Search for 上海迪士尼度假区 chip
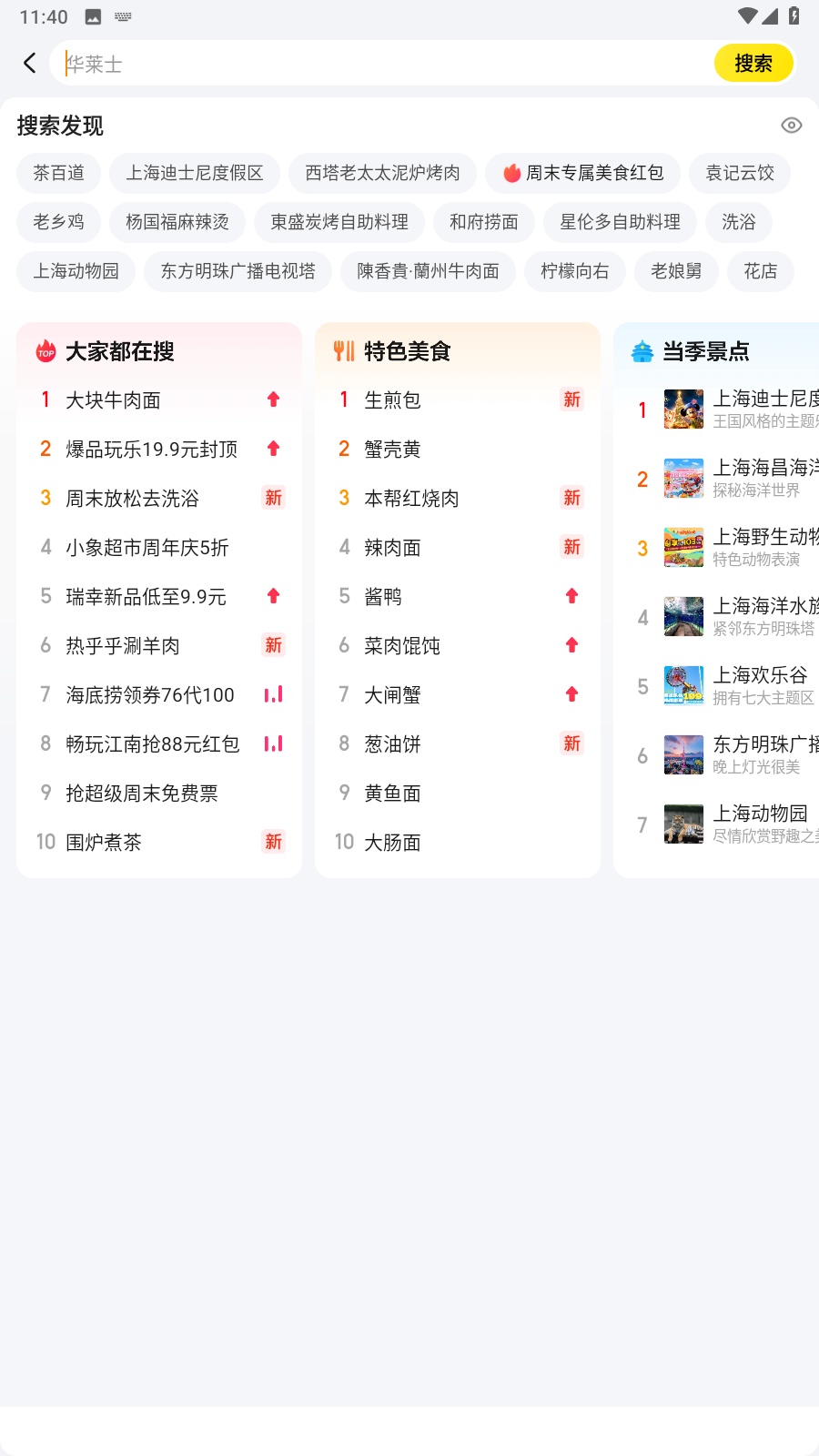 click(195, 173)
